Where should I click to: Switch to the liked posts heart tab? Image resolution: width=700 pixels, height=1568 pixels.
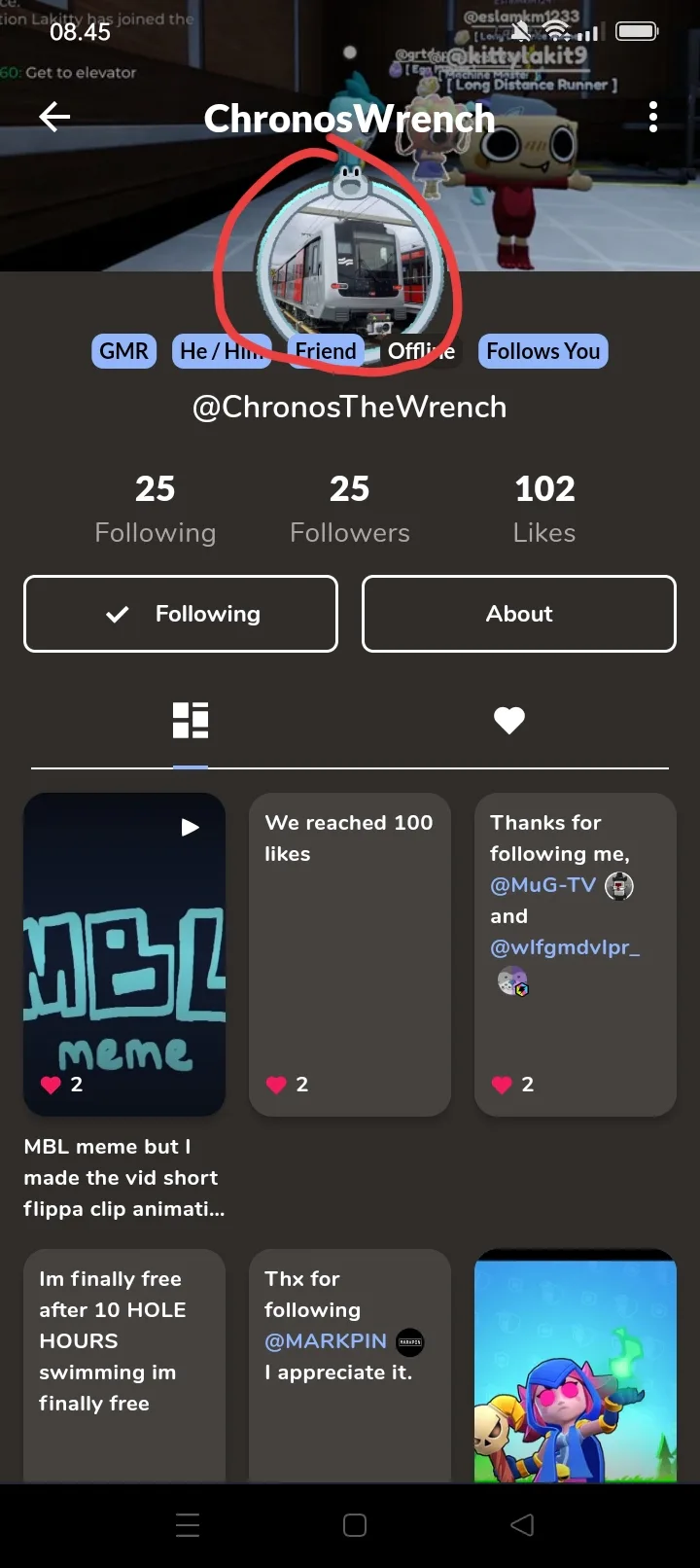(x=509, y=721)
